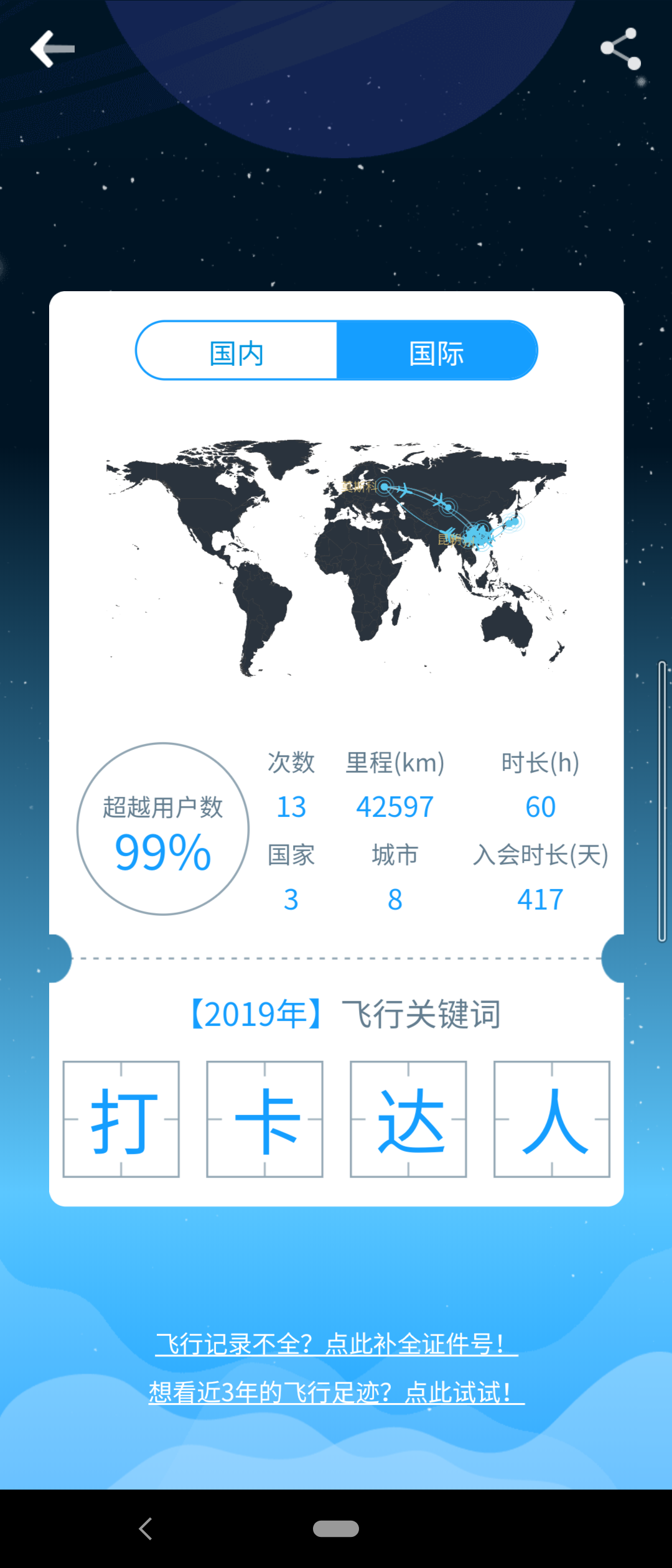Open the 近3年的飞行足迹 link

(336, 1392)
